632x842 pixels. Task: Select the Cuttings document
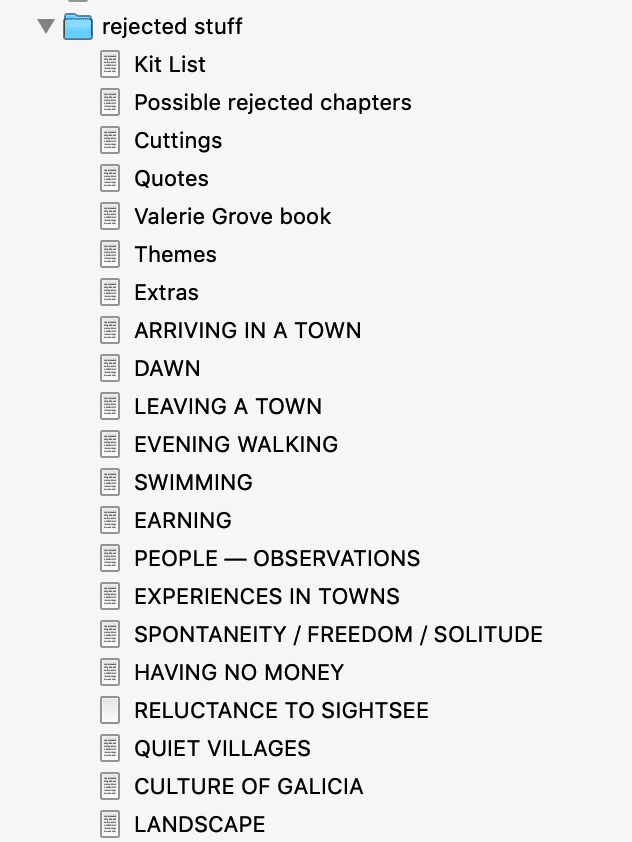pyautogui.click(x=178, y=141)
